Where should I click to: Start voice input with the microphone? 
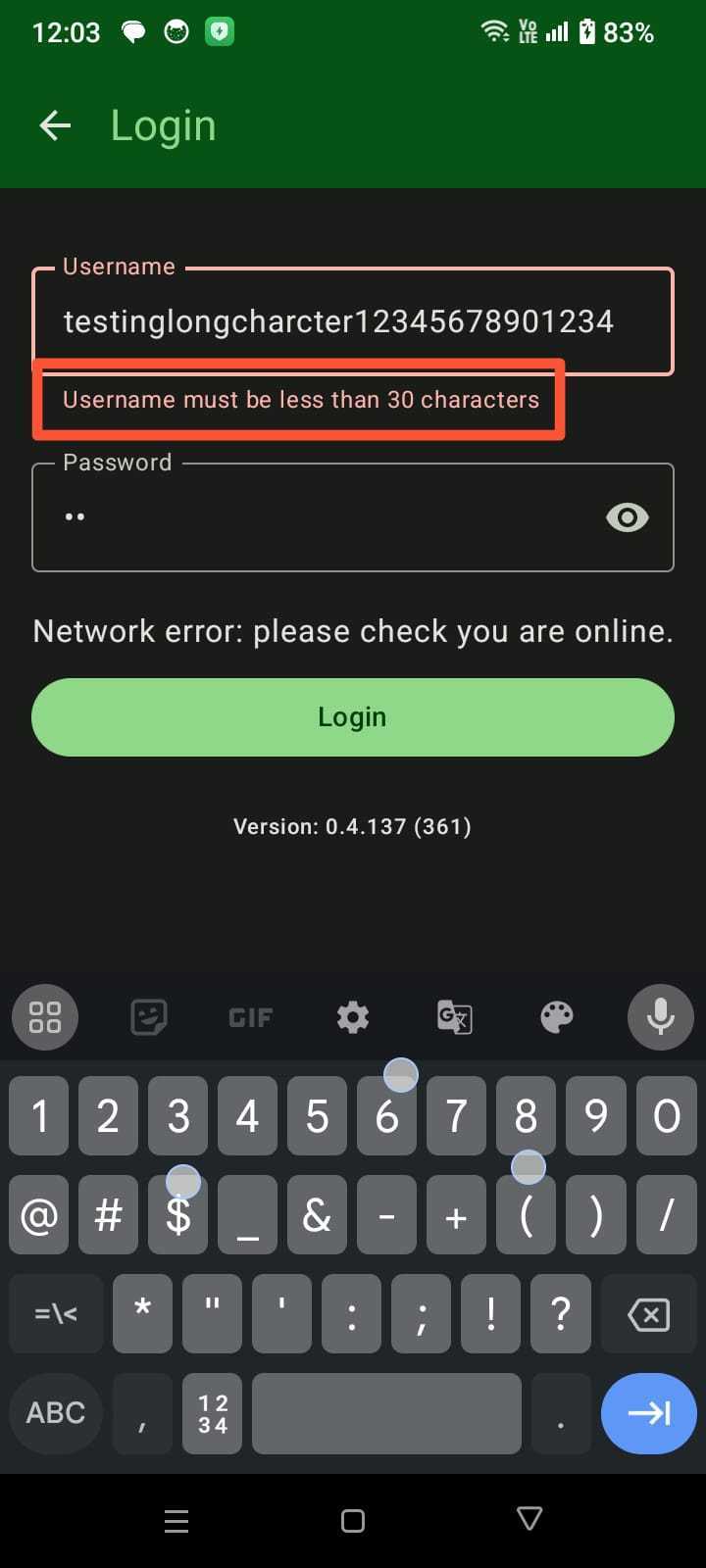[660, 1017]
